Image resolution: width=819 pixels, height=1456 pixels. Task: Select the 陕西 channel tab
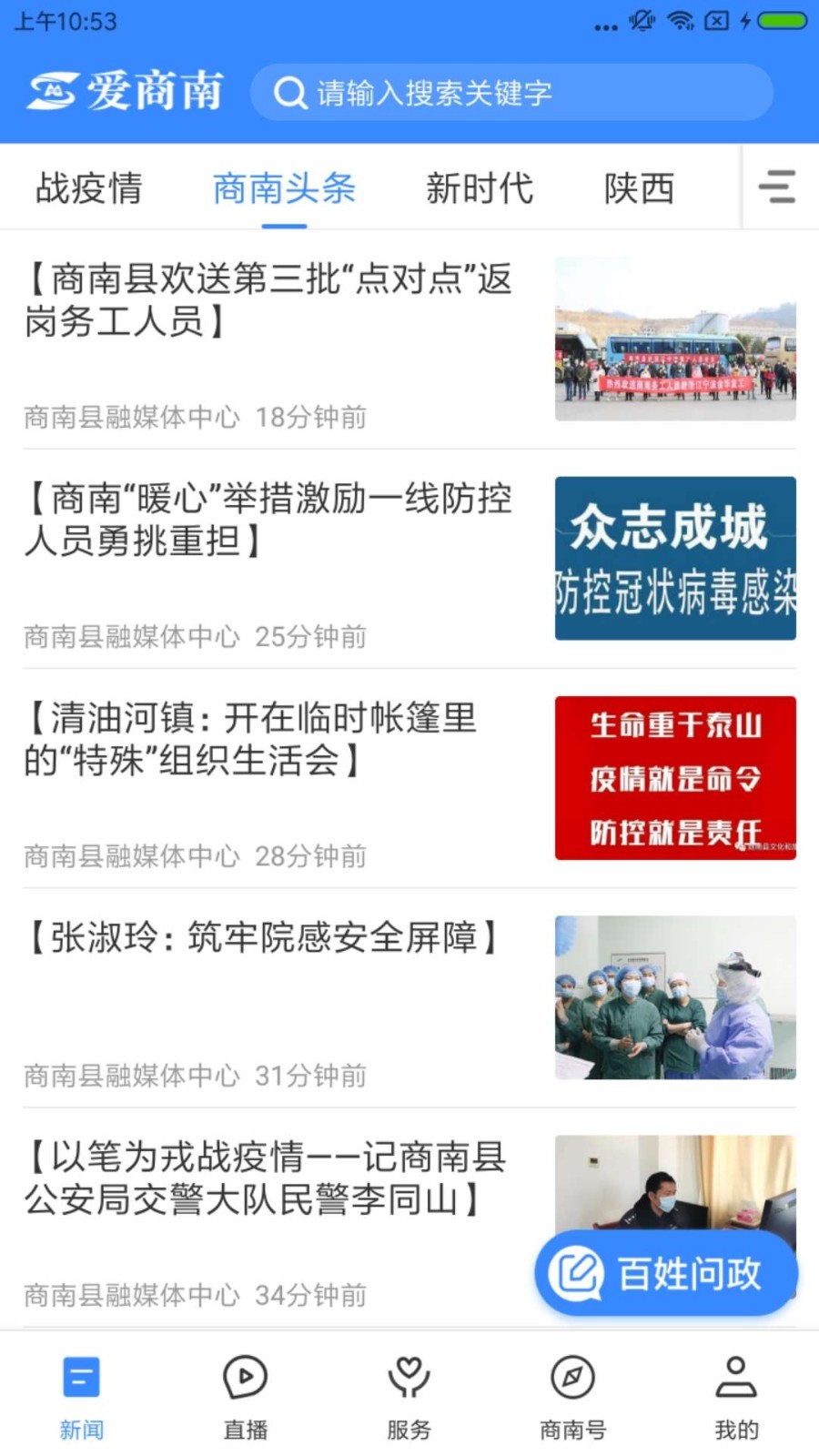point(640,188)
